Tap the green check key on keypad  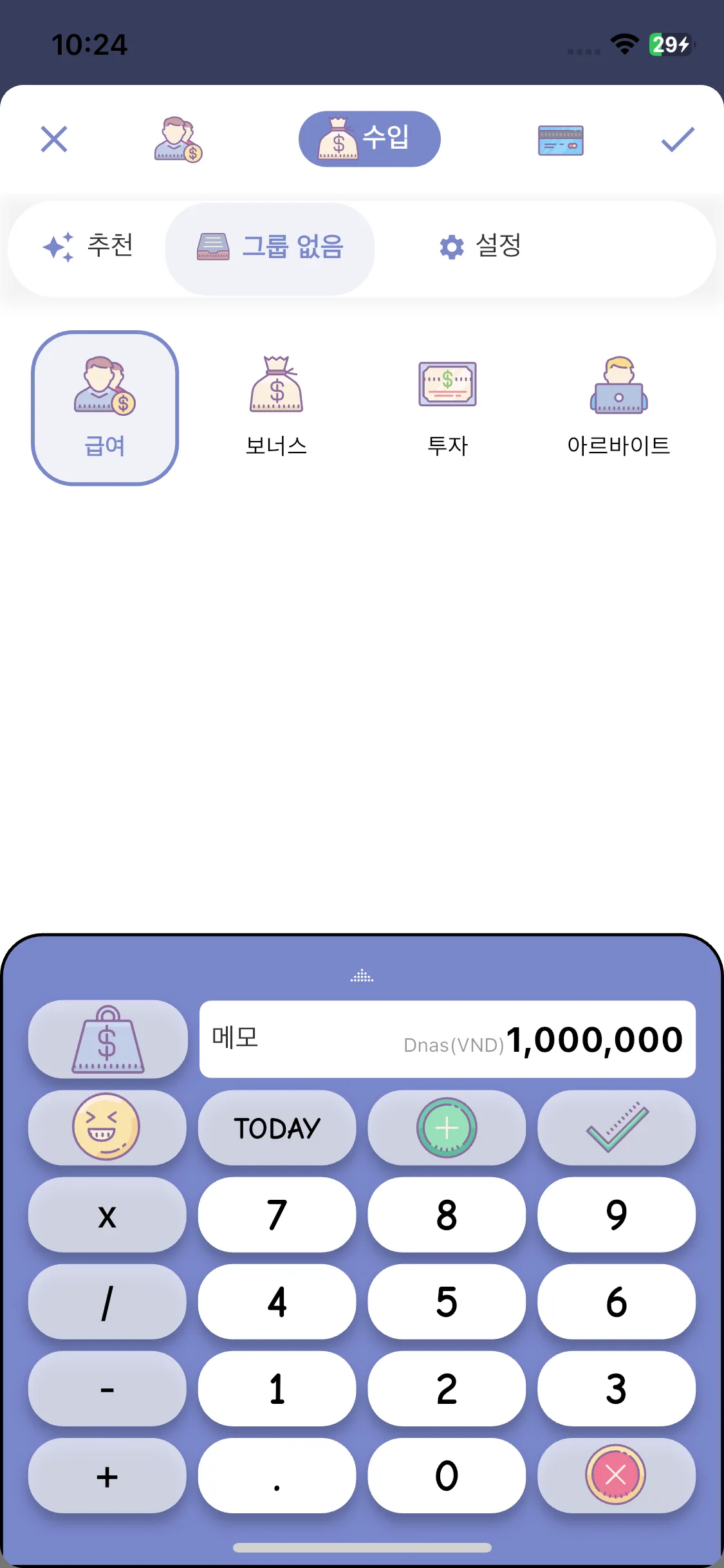click(617, 1128)
